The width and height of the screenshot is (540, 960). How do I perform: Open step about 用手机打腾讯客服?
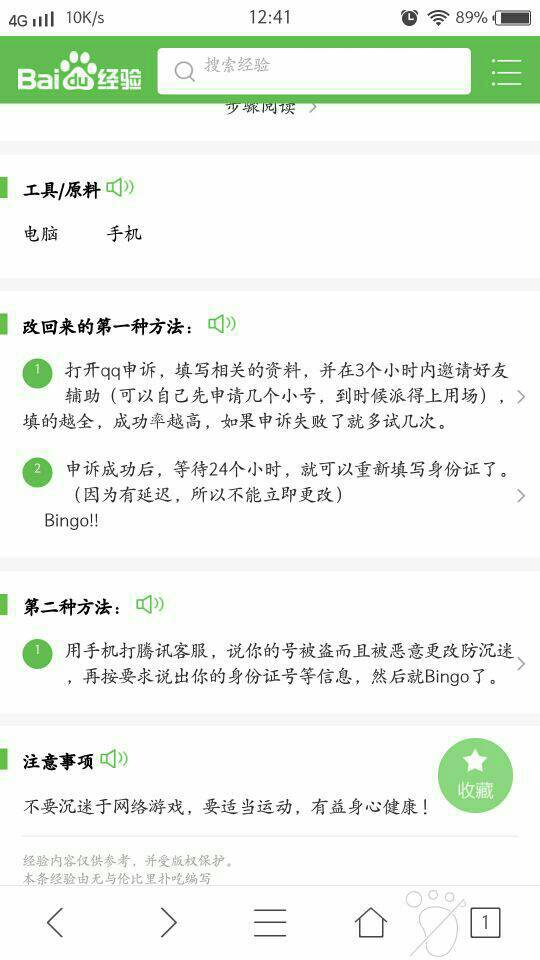click(521, 664)
